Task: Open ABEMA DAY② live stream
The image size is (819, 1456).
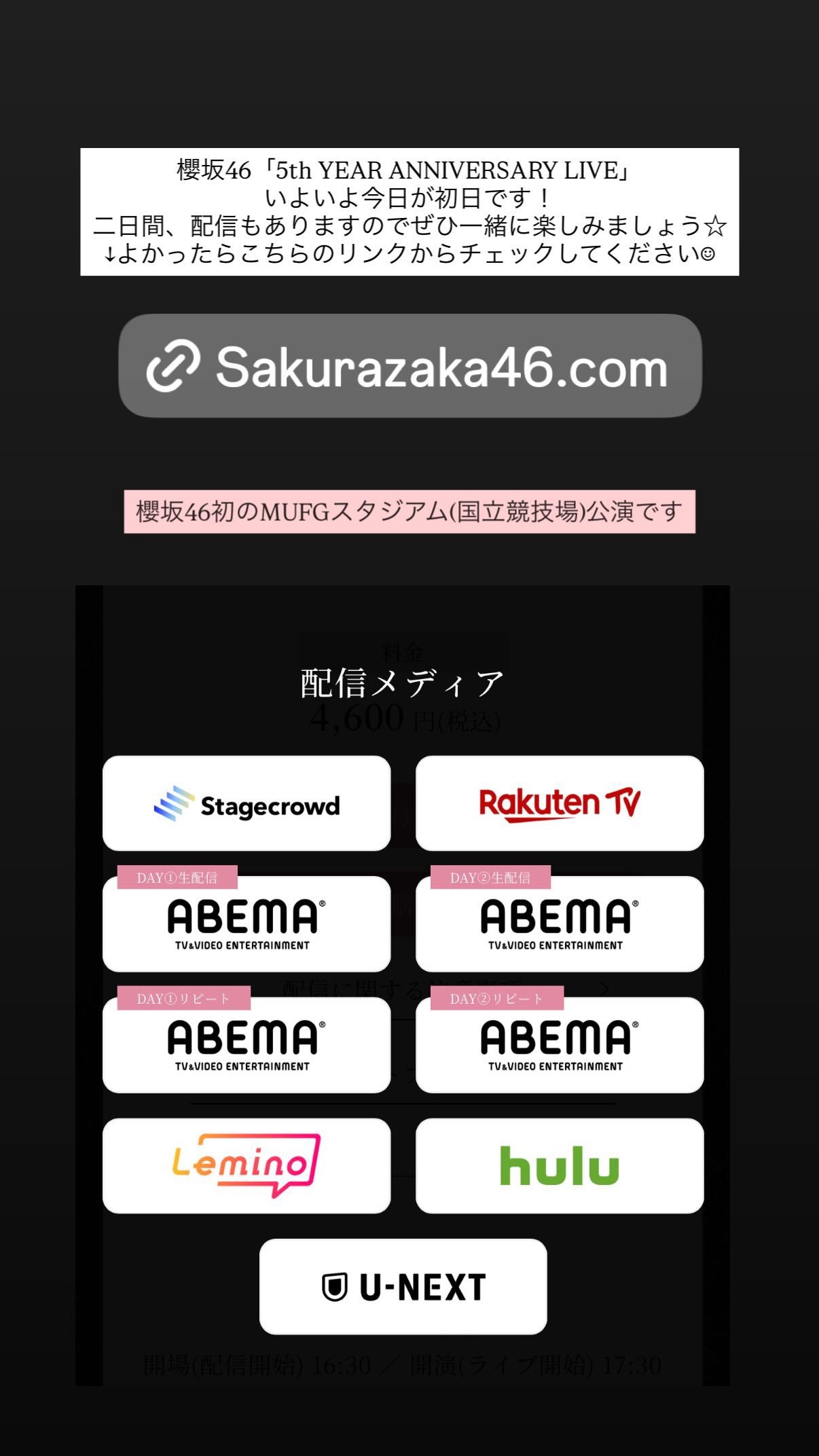Action: (560, 924)
